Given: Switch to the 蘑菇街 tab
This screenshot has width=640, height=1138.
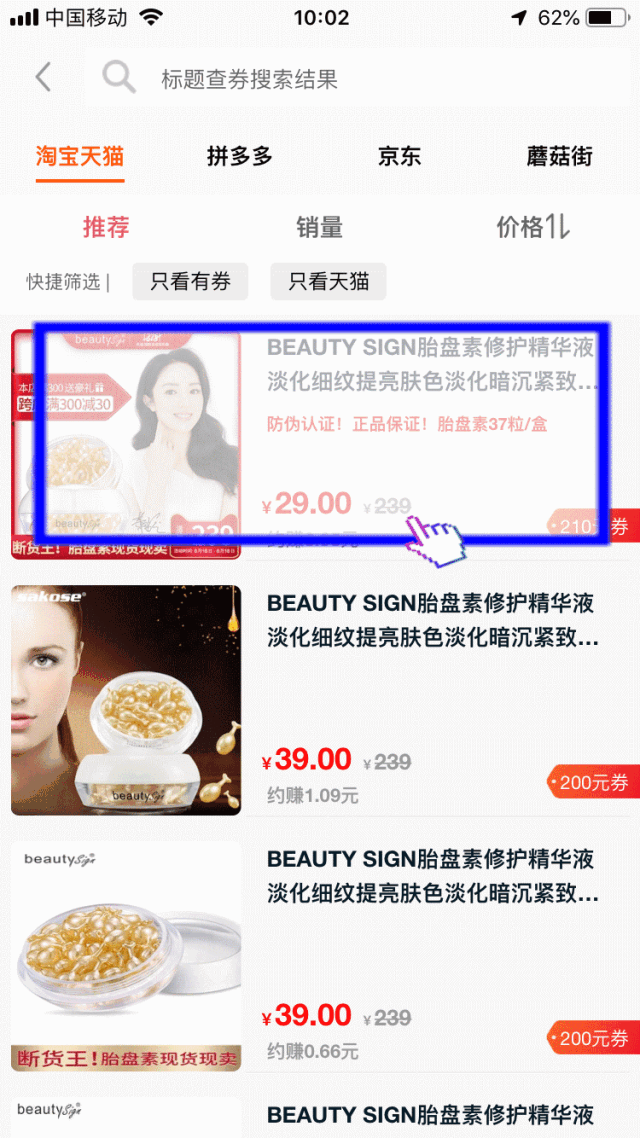Looking at the screenshot, I should point(559,156).
